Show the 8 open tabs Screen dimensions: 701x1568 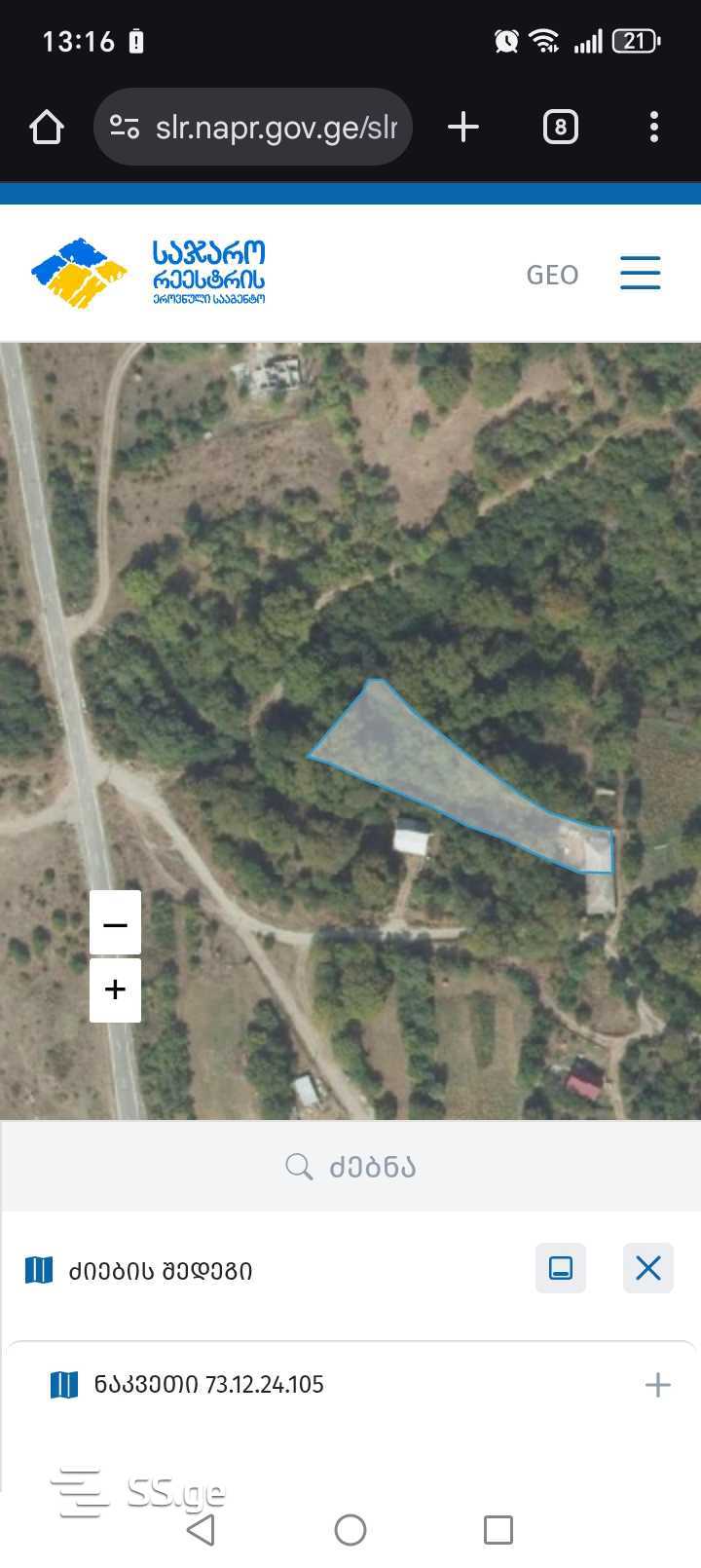(560, 127)
